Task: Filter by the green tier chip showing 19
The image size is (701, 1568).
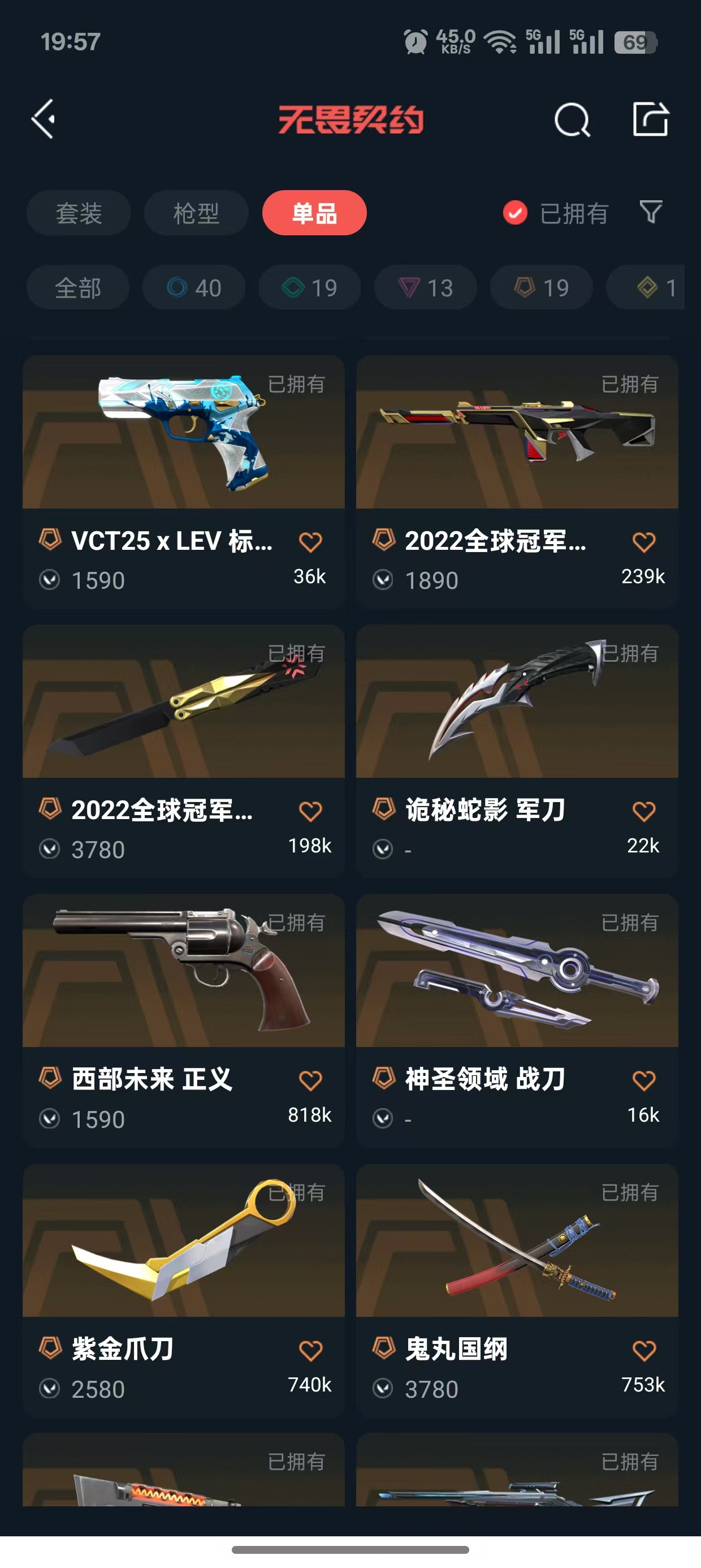Action: (310, 287)
